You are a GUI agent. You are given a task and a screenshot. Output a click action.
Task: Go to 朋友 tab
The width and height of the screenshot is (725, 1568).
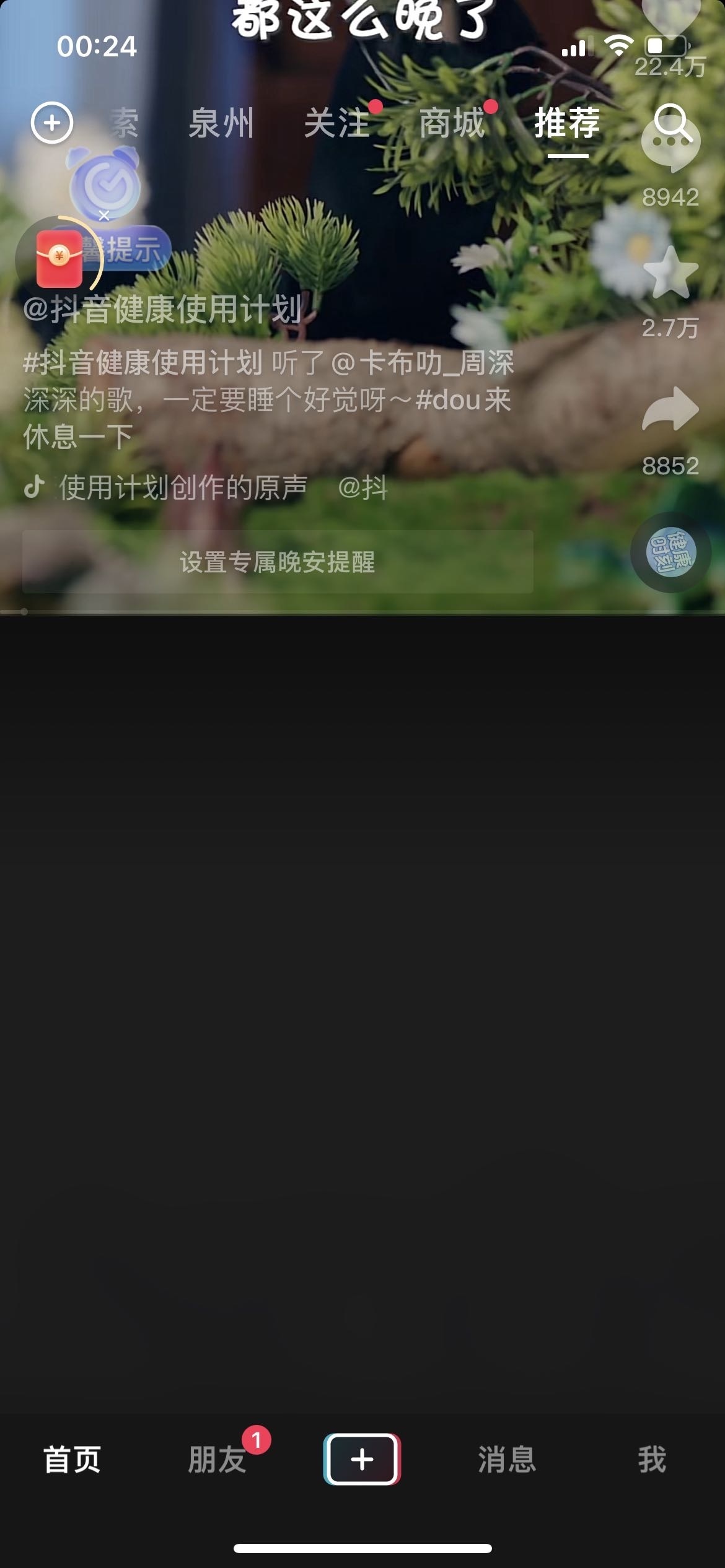pos(217,1459)
